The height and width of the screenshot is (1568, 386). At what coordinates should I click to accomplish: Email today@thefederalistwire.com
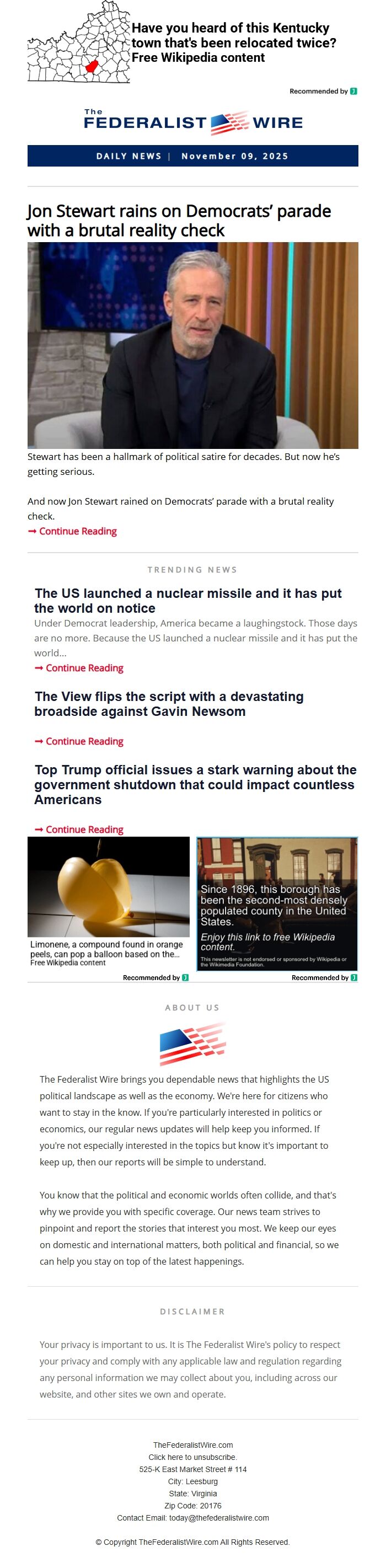(x=218, y=1518)
